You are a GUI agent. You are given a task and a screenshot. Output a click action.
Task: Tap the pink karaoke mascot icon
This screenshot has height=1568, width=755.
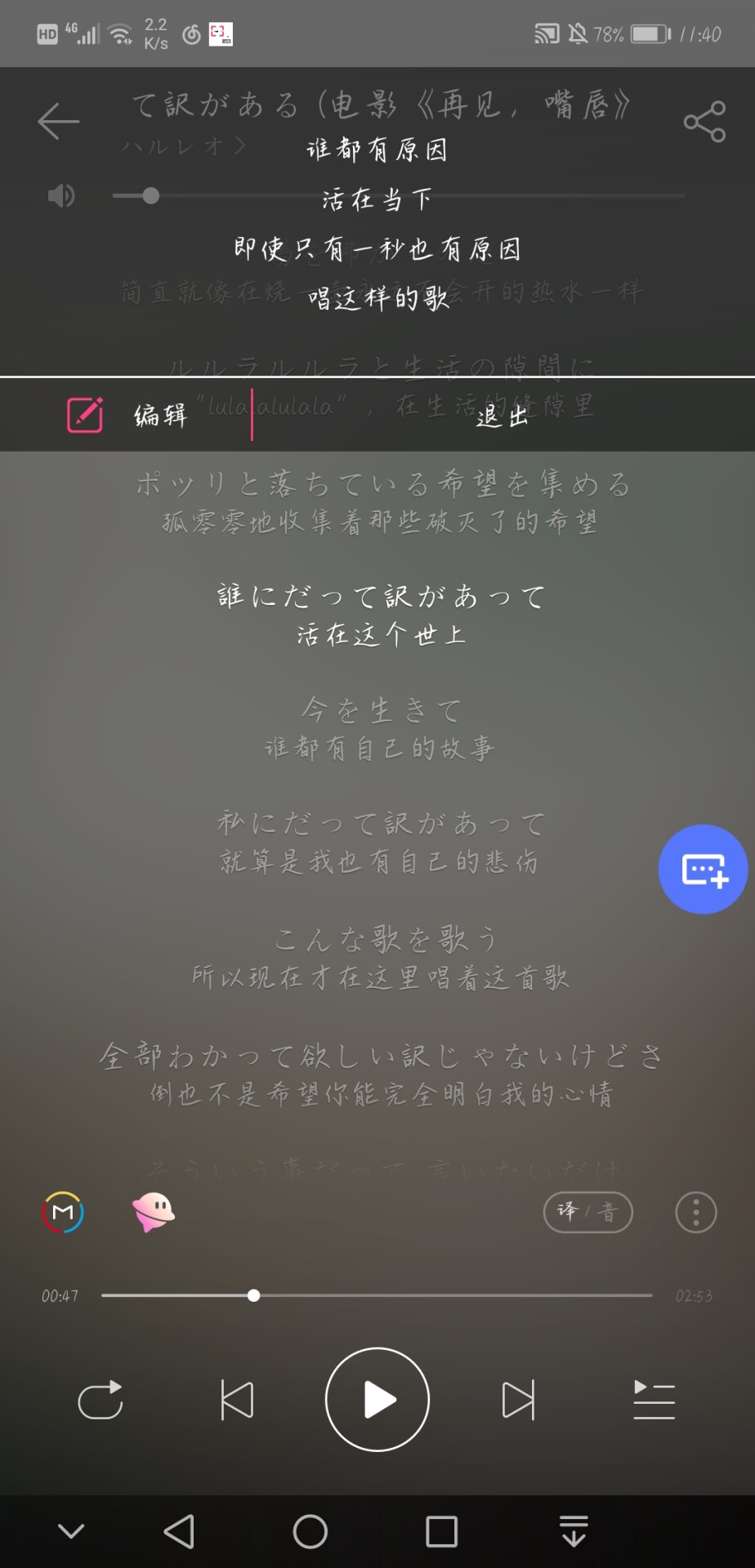coord(154,1212)
